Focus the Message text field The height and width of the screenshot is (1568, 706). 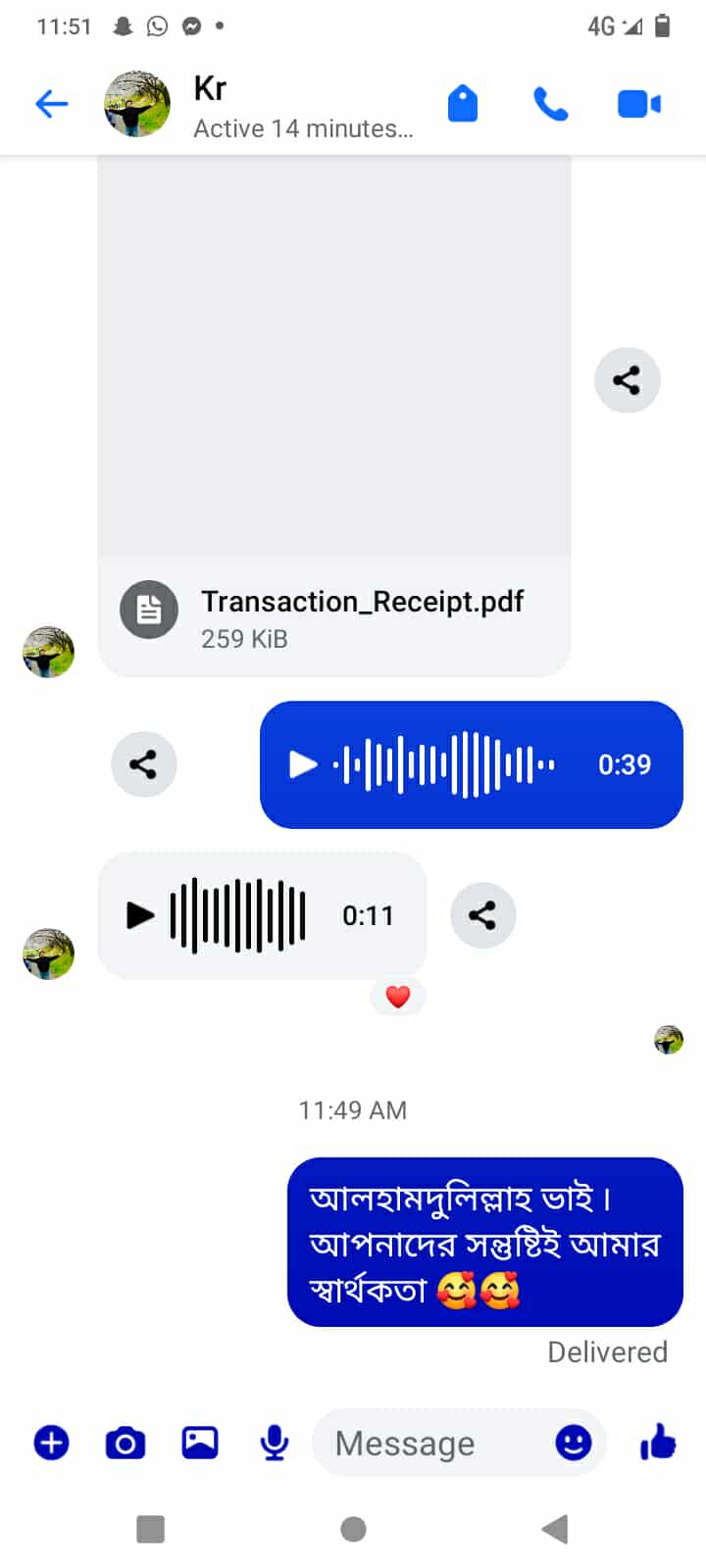click(431, 1443)
